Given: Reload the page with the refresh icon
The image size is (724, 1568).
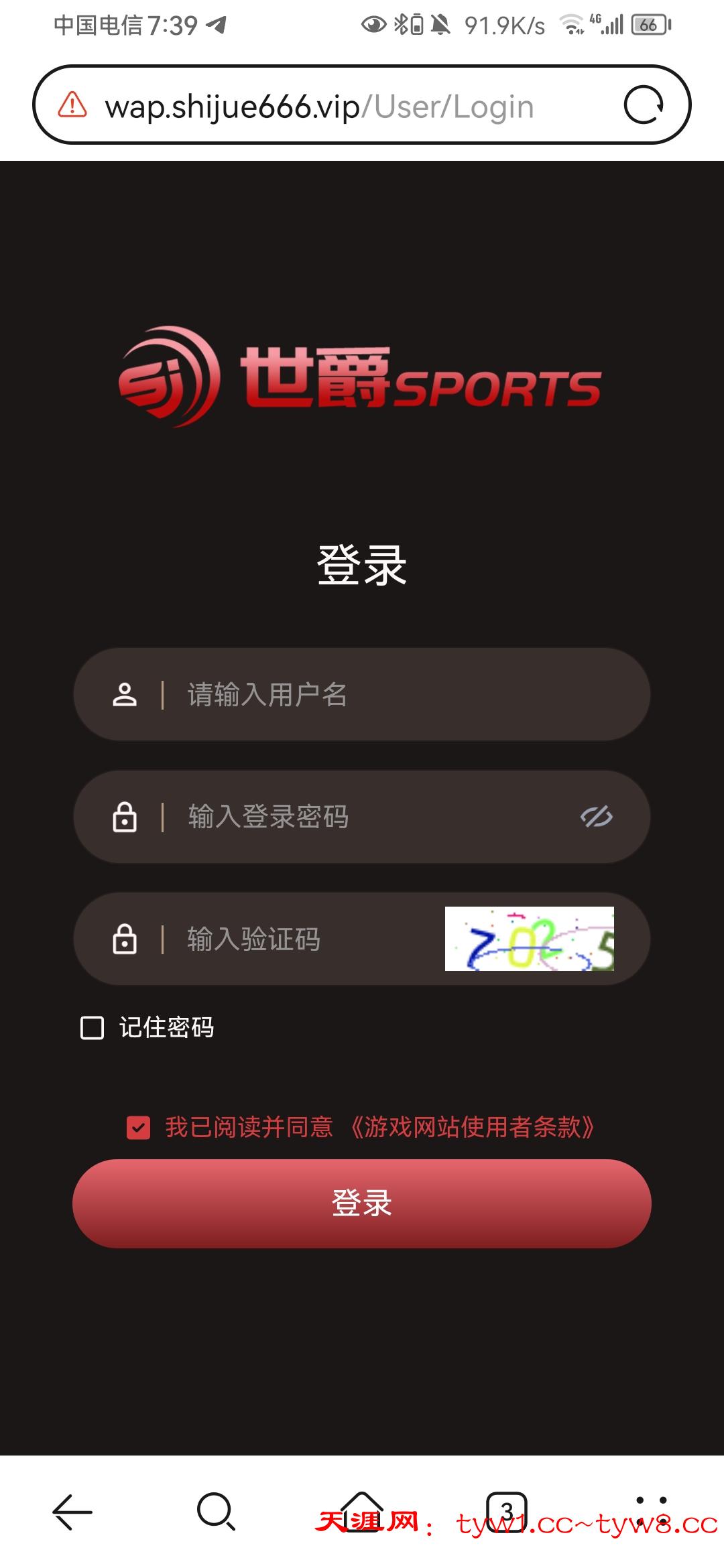Looking at the screenshot, I should 644,105.
